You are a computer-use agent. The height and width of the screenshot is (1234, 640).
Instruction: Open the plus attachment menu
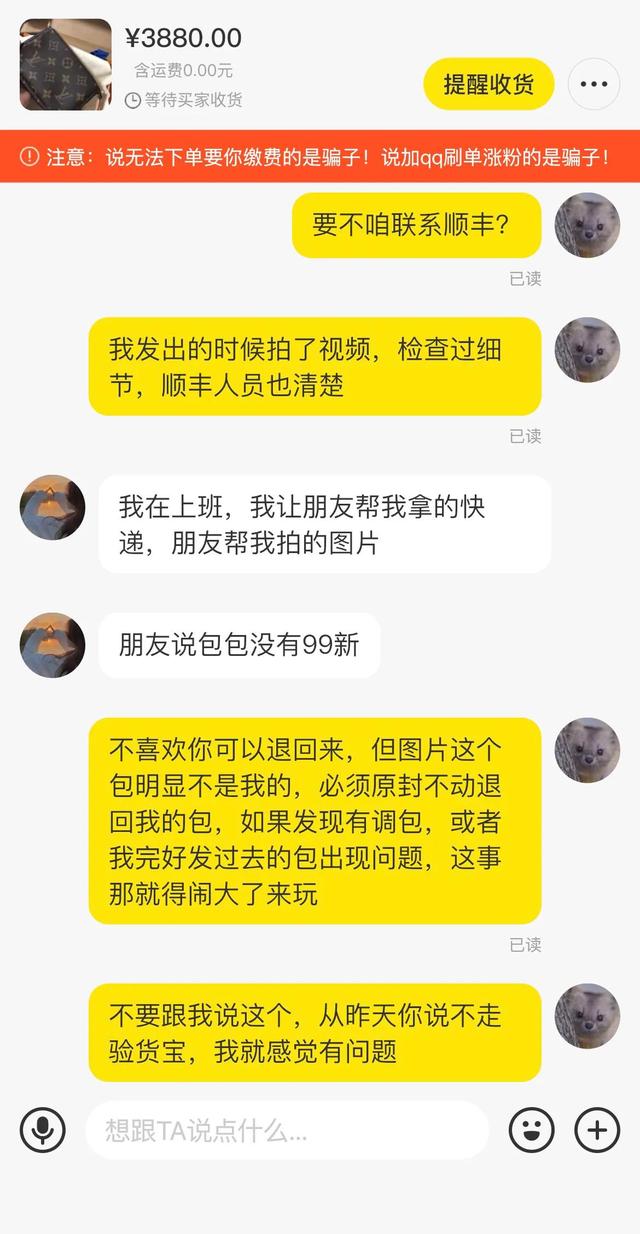[x=597, y=1130]
